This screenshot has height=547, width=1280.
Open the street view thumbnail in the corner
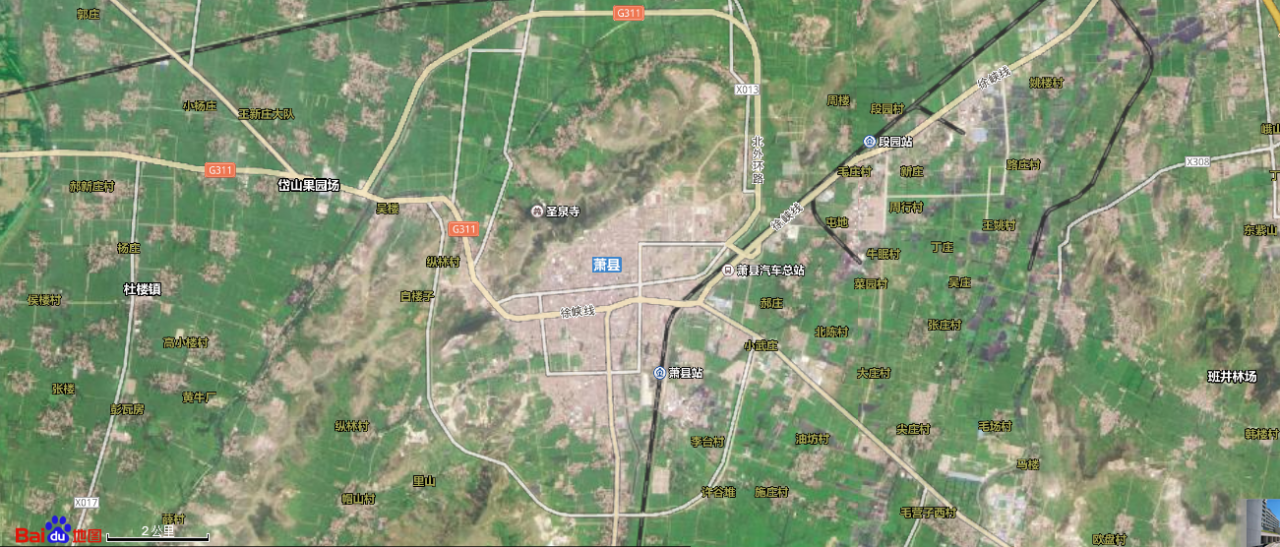click(1260, 522)
